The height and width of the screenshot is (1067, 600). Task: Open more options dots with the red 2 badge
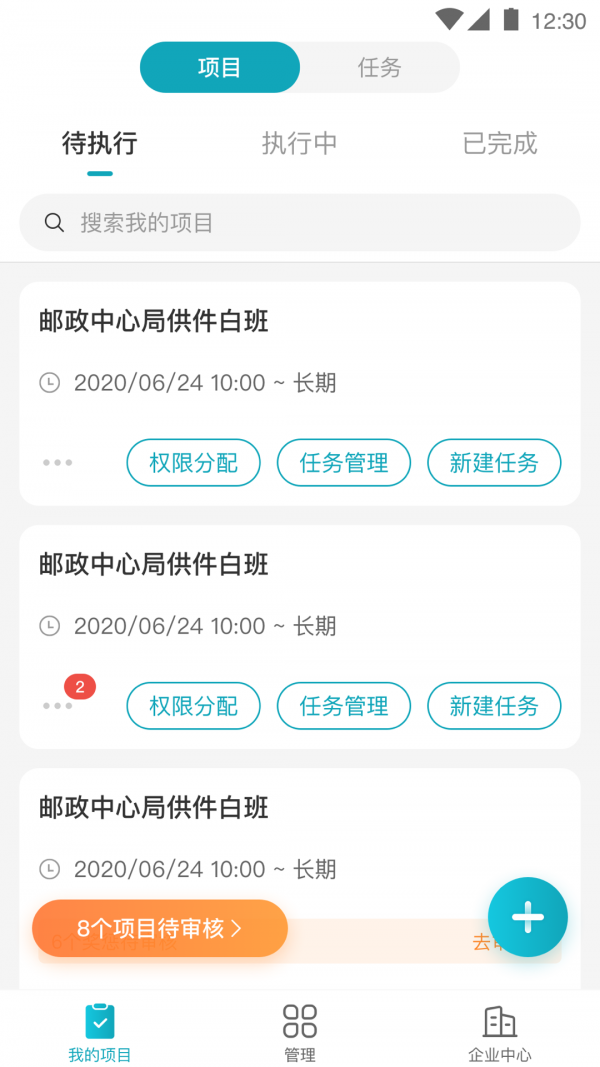(58, 705)
